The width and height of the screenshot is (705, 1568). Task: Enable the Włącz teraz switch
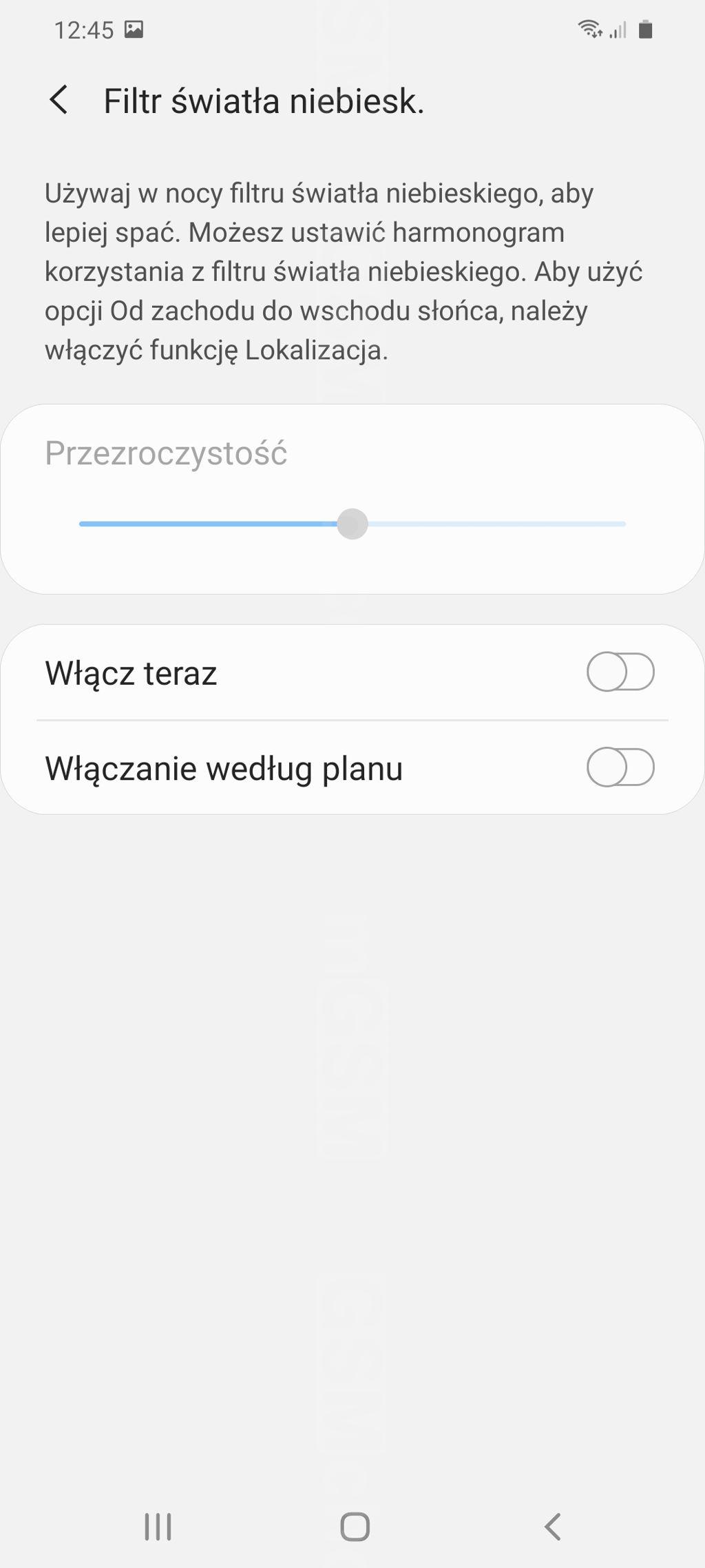pos(620,672)
